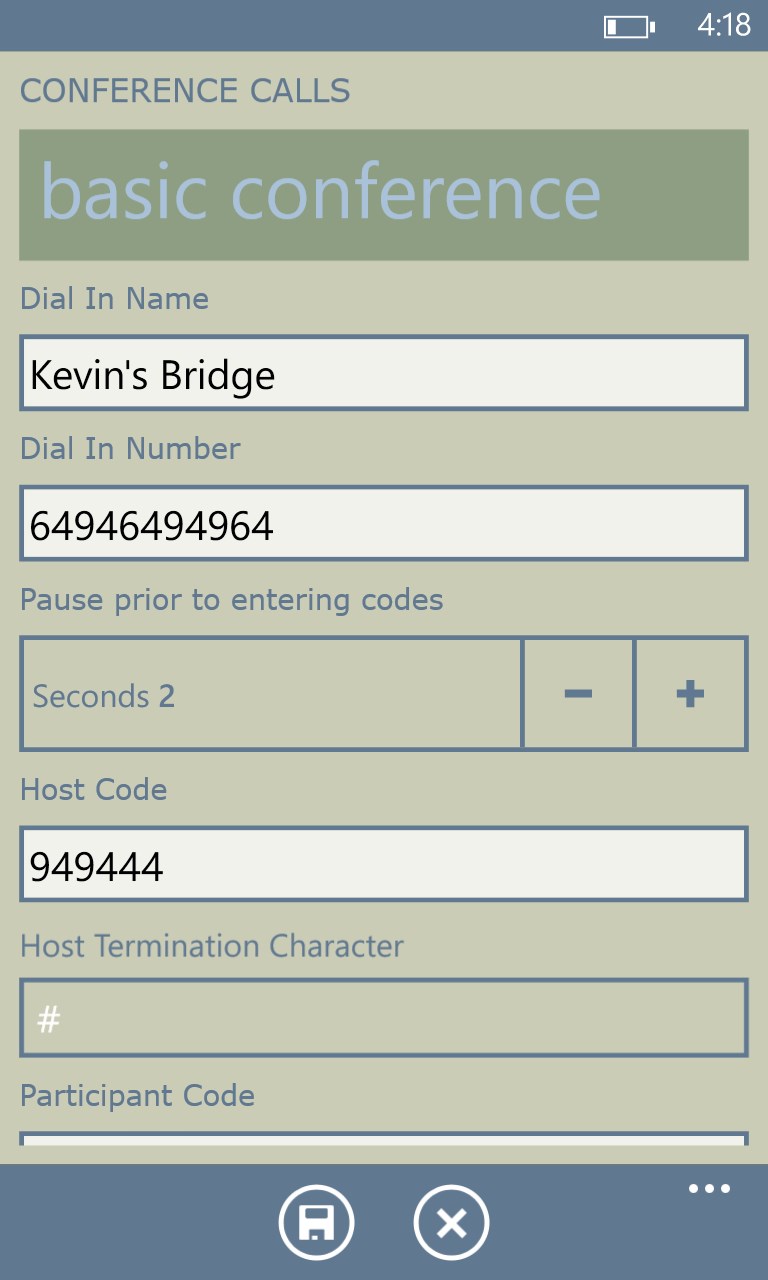Image resolution: width=768 pixels, height=1280 pixels.
Task: Open the app bar overflow dots
Action: [x=709, y=1189]
